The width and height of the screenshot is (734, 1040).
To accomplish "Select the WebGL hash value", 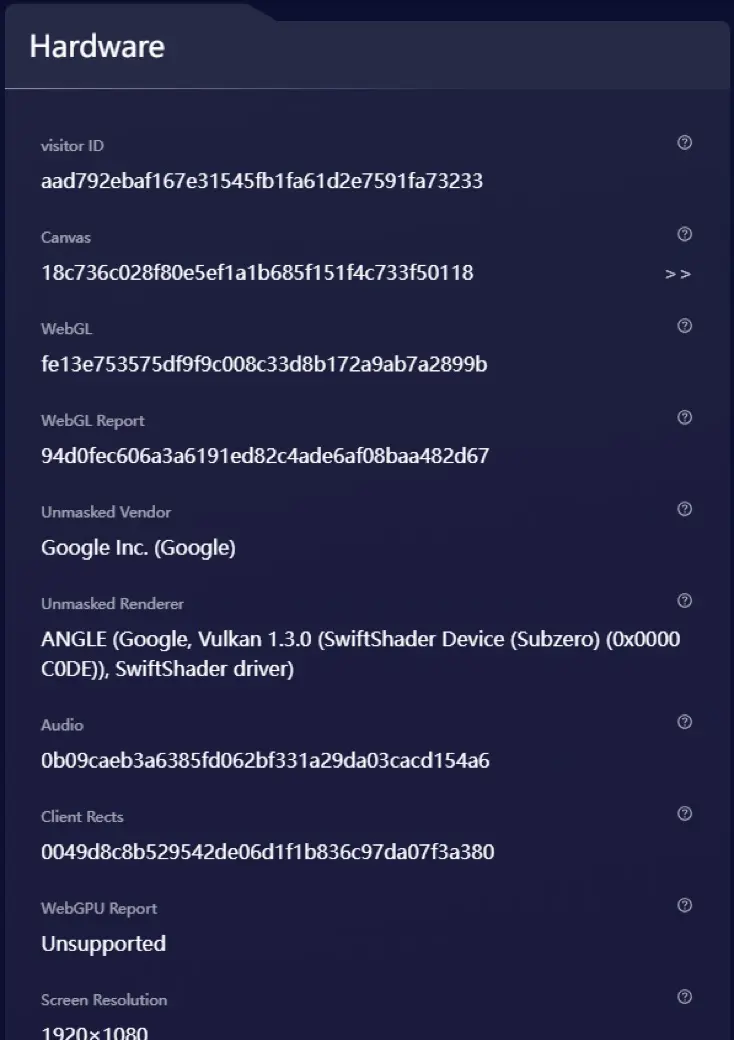I will [263, 364].
